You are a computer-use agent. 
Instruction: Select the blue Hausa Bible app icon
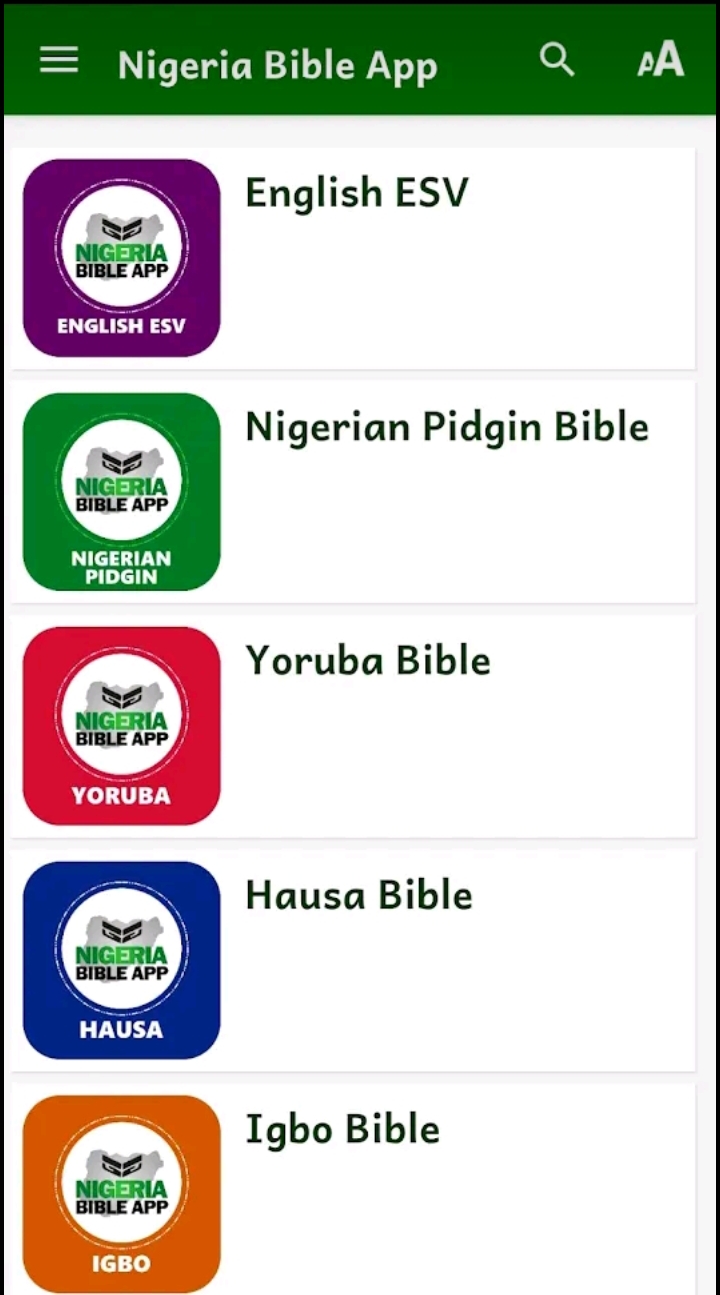point(120,959)
